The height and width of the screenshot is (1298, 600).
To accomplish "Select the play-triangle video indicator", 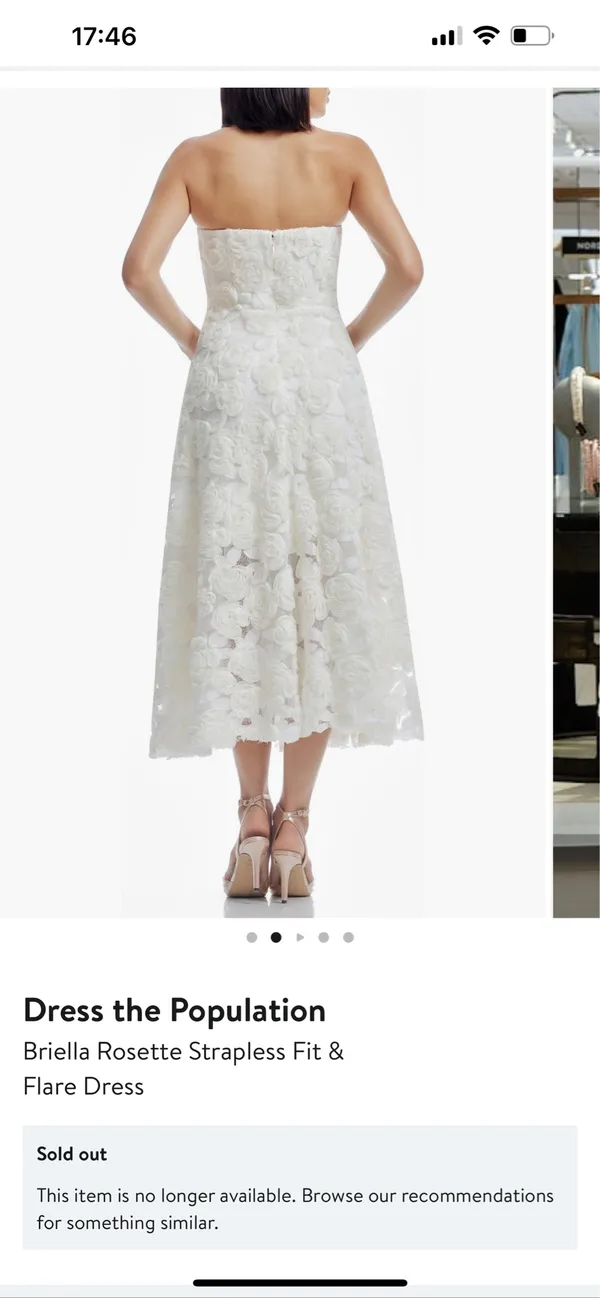I will tap(300, 937).
